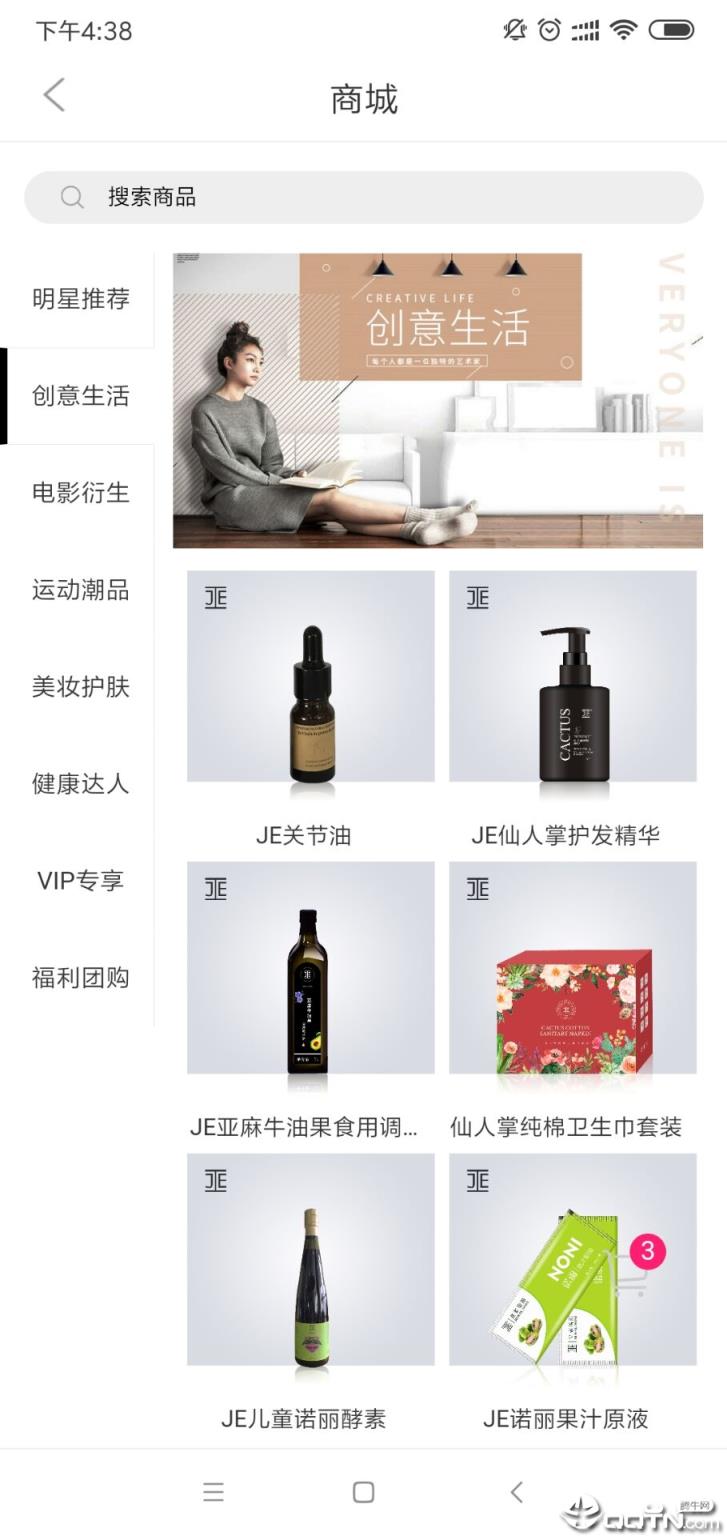Switch to the 明星推荐 category
This screenshot has width=727, height=1536.
(80, 299)
